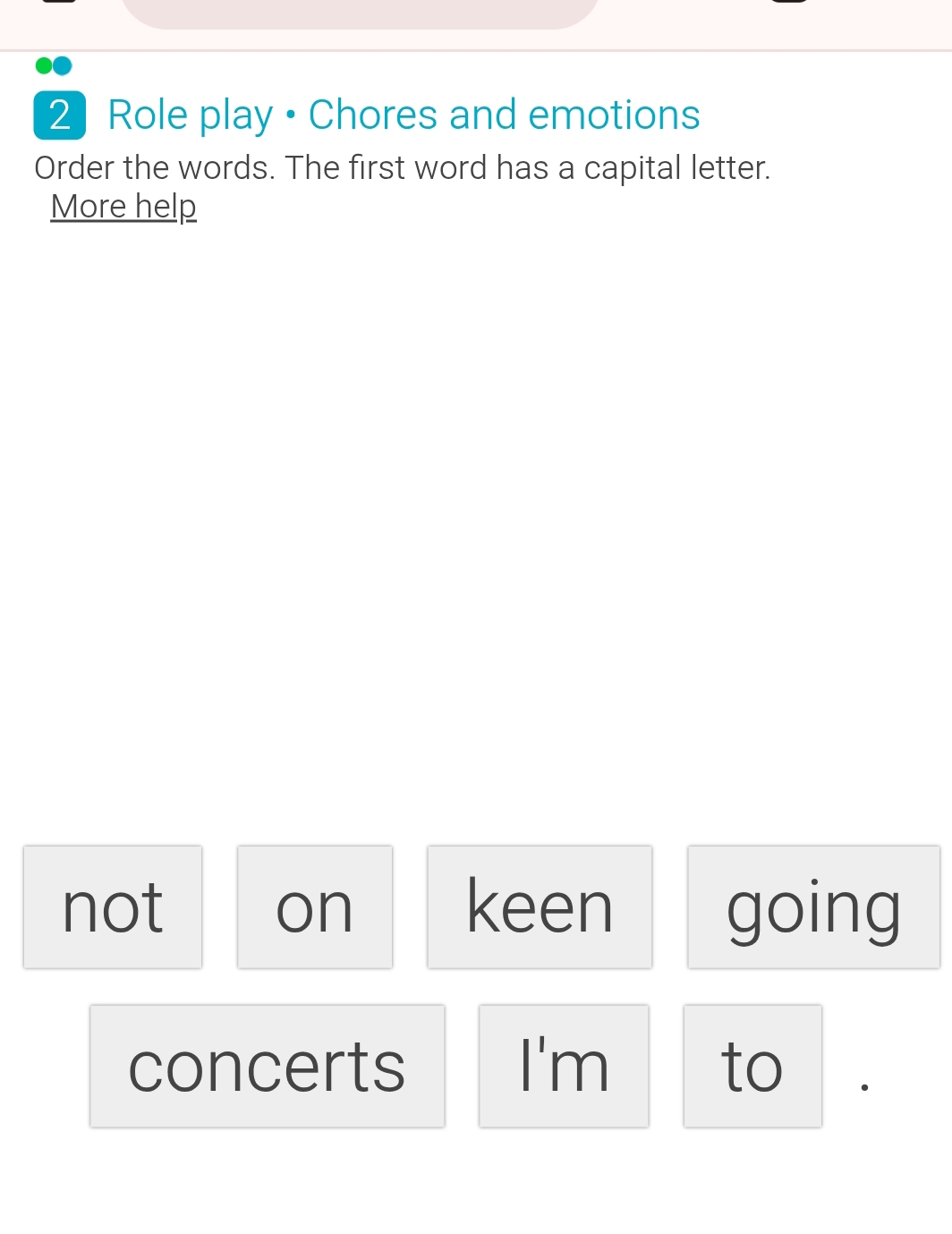
Task: Select the word tile 'not'
Action: (x=113, y=906)
